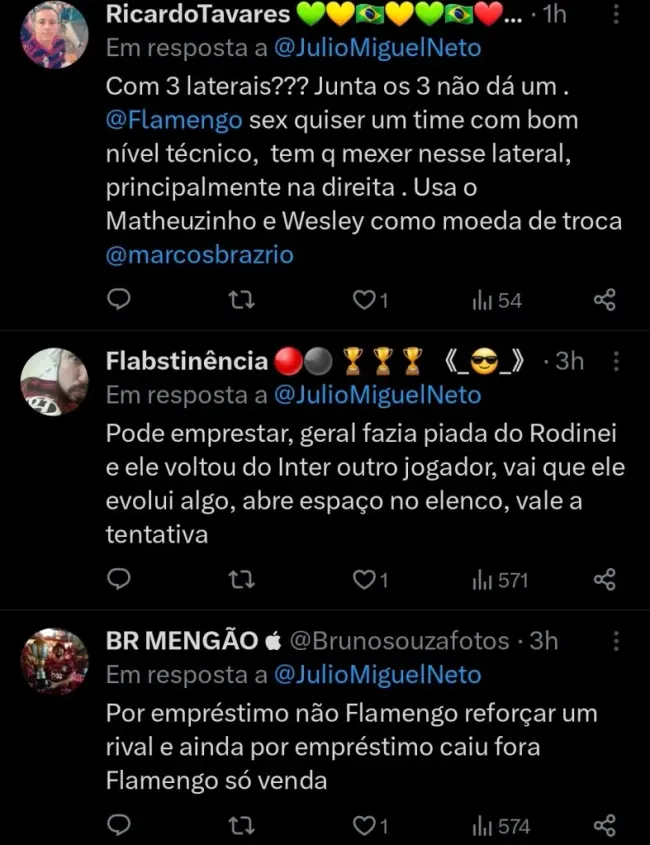Reply to BR MENGÃO's tweet
This screenshot has height=845, width=650.
pos(118,825)
